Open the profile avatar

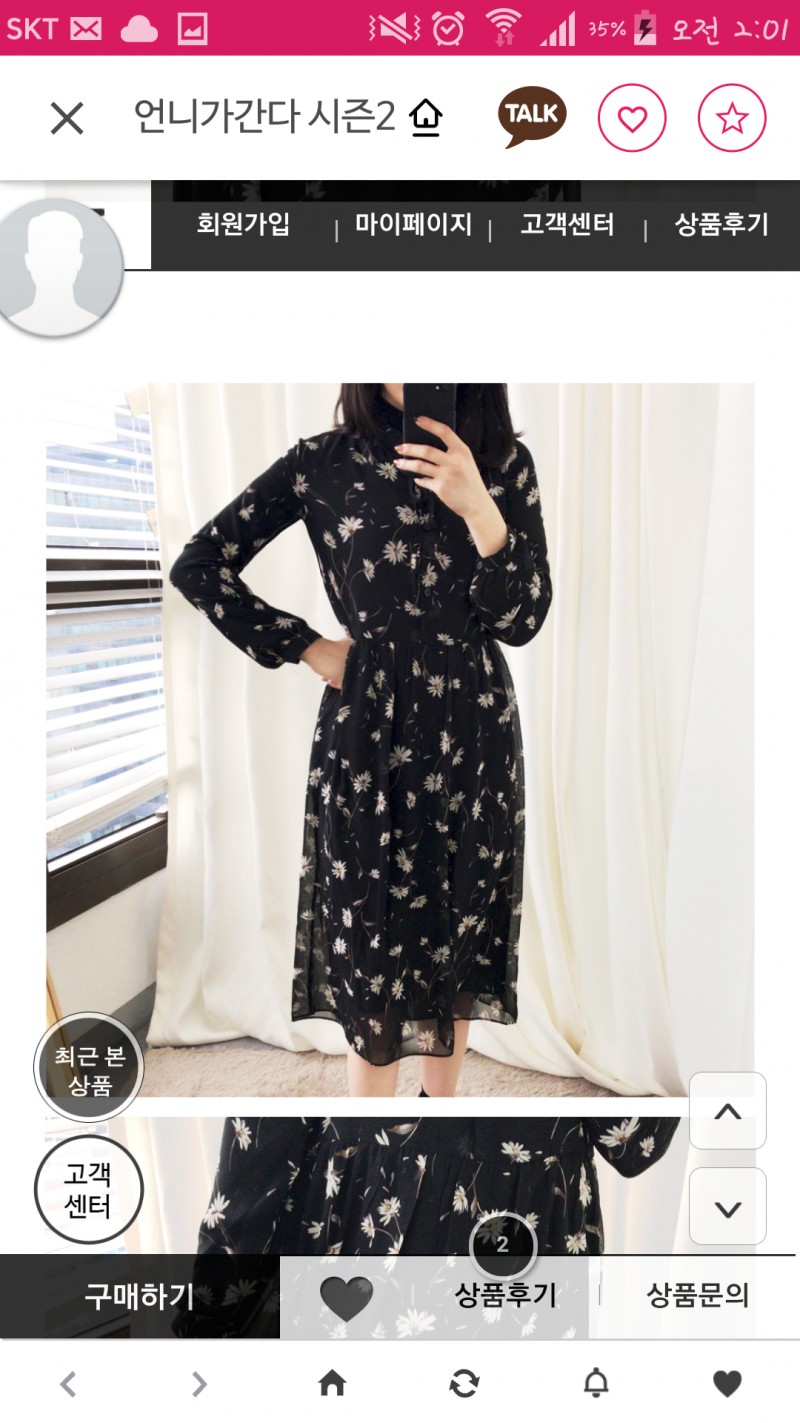pyautogui.click(x=60, y=265)
